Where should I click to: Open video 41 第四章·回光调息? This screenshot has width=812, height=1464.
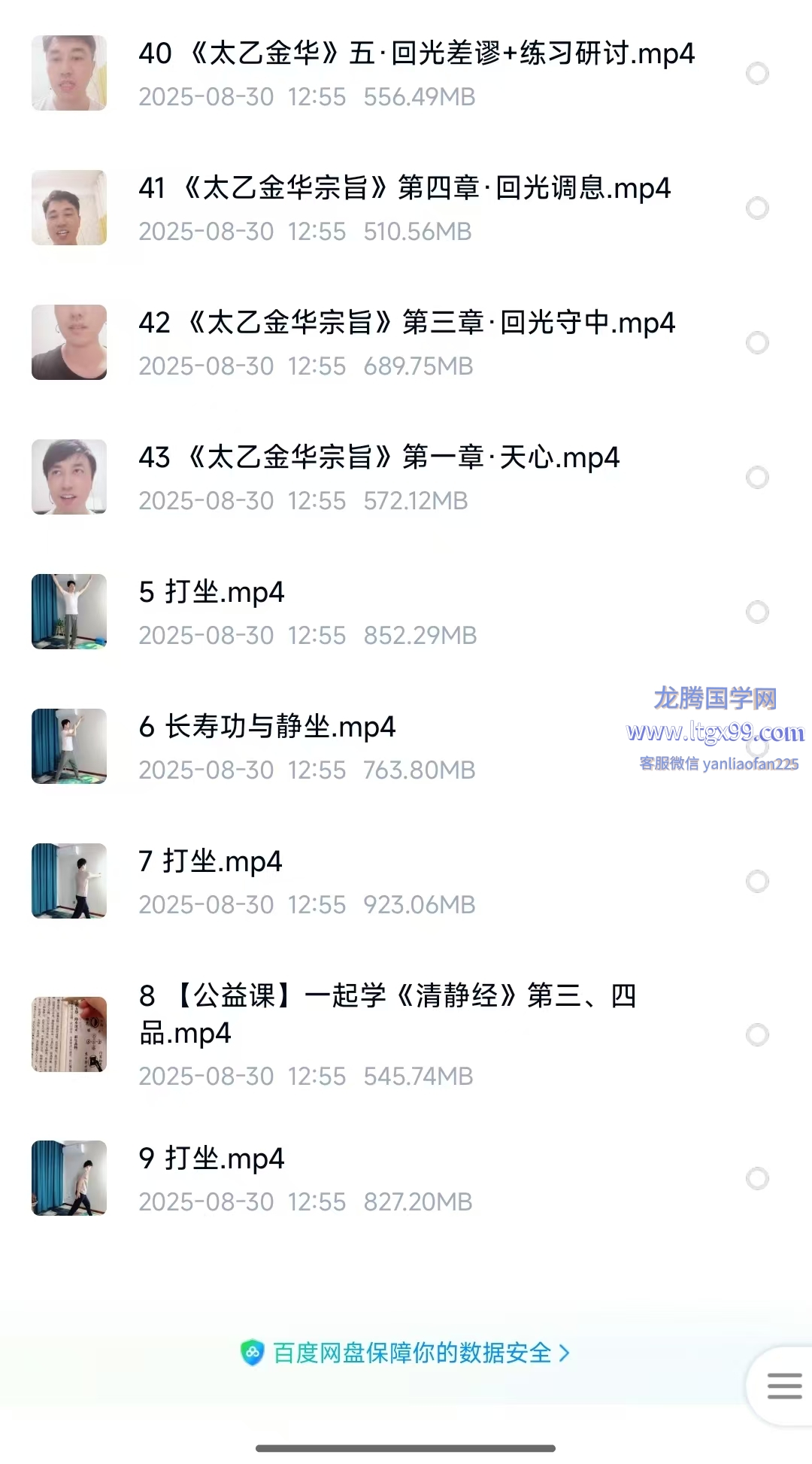404,189
